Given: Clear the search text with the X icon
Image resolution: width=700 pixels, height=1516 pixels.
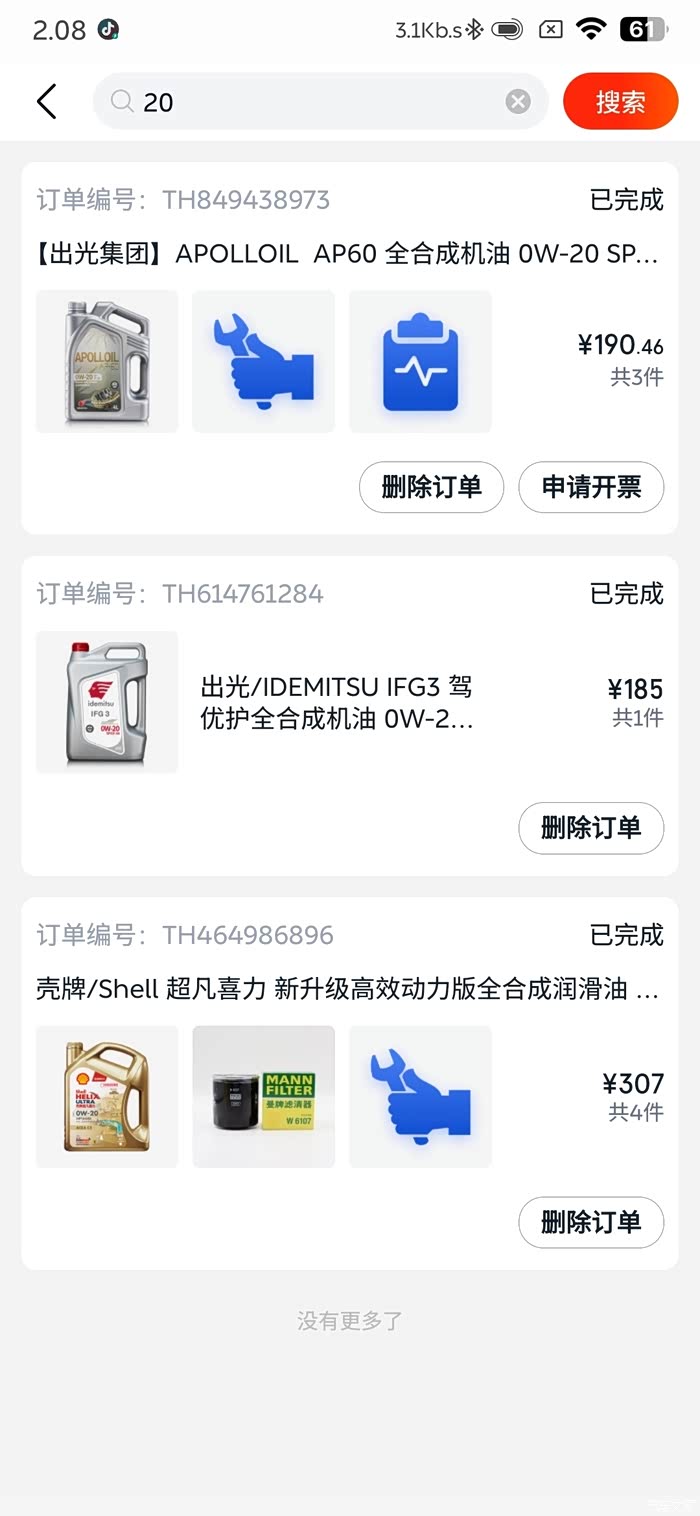Looking at the screenshot, I should pyautogui.click(x=517, y=102).
